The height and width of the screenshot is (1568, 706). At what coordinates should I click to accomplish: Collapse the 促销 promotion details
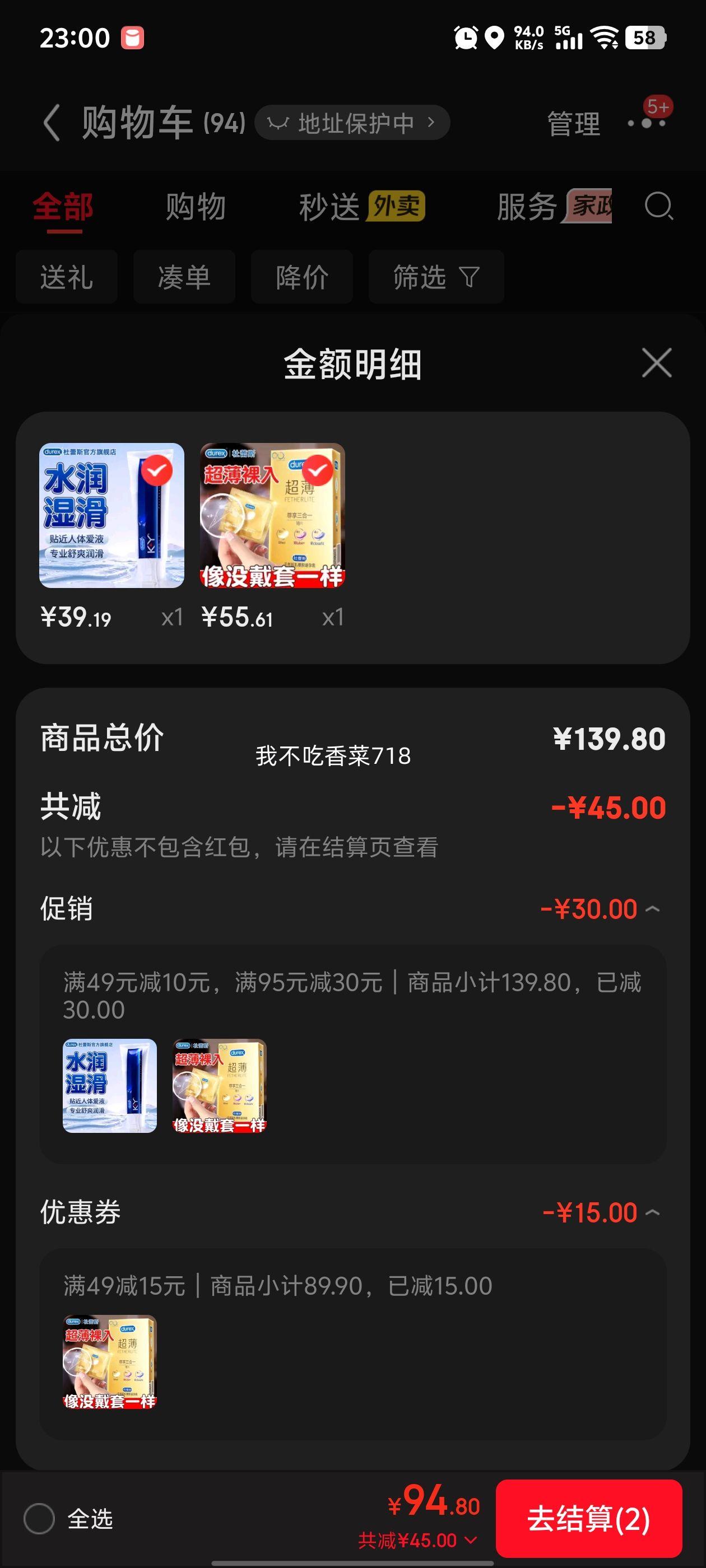[653, 908]
